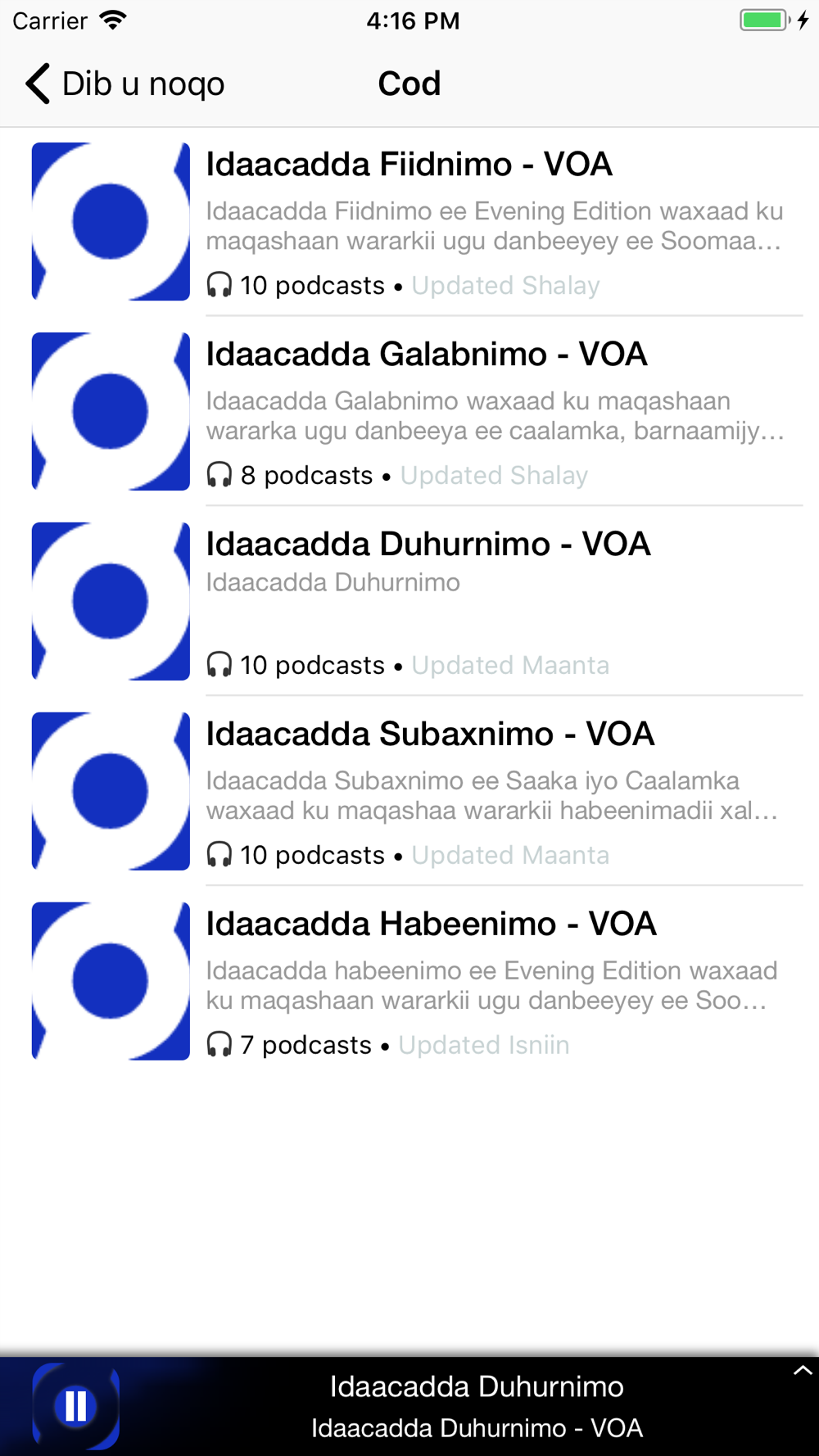
Task: Go back to Dib u noqo
Action: [124, 84]
